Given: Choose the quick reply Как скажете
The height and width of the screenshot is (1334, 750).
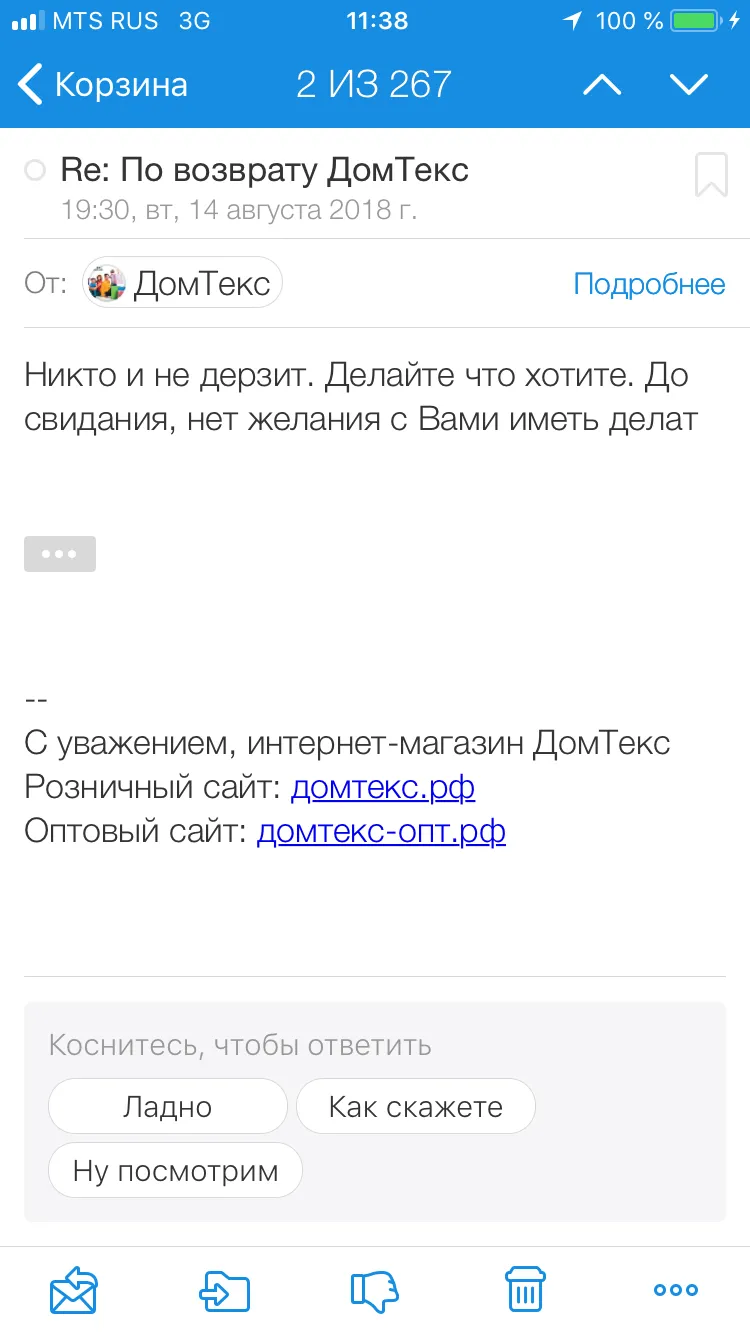Looking at the screenshot, I should tap(416, 1106).
